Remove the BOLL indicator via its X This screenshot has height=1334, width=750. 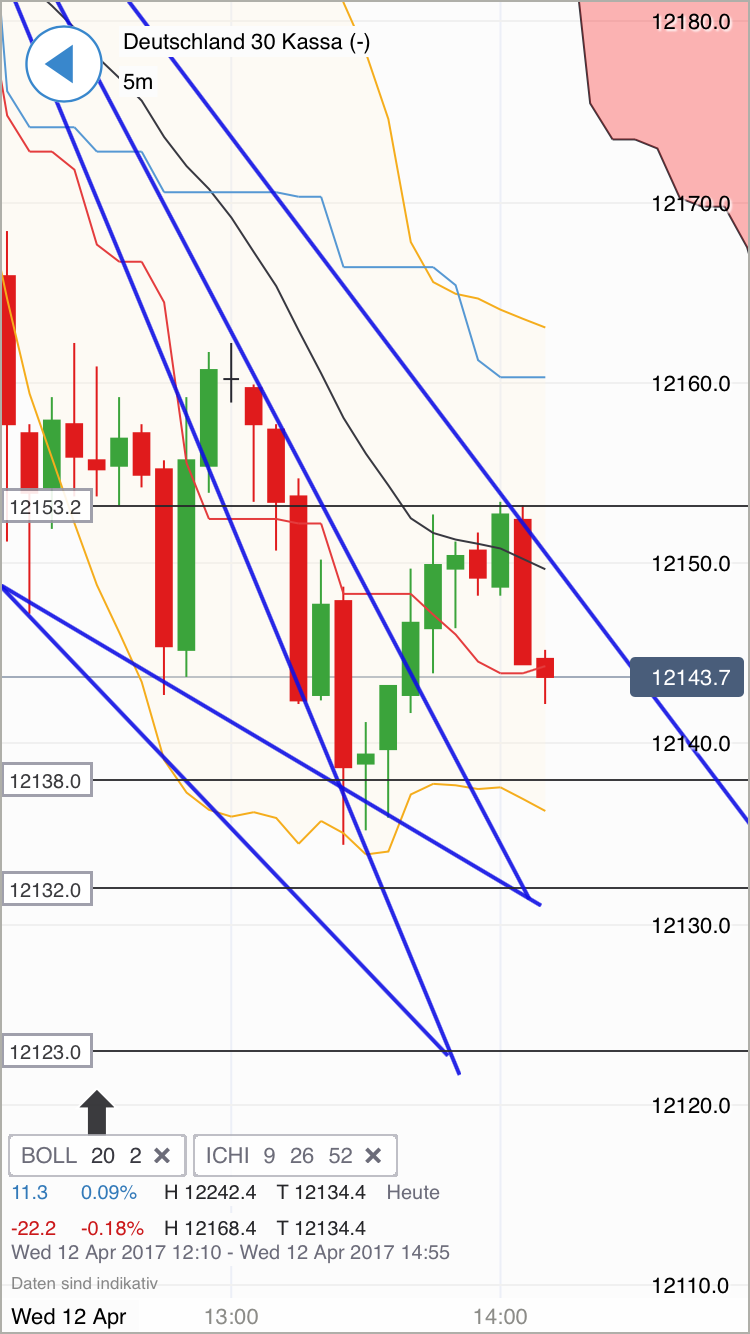(x=162, y=1155)
